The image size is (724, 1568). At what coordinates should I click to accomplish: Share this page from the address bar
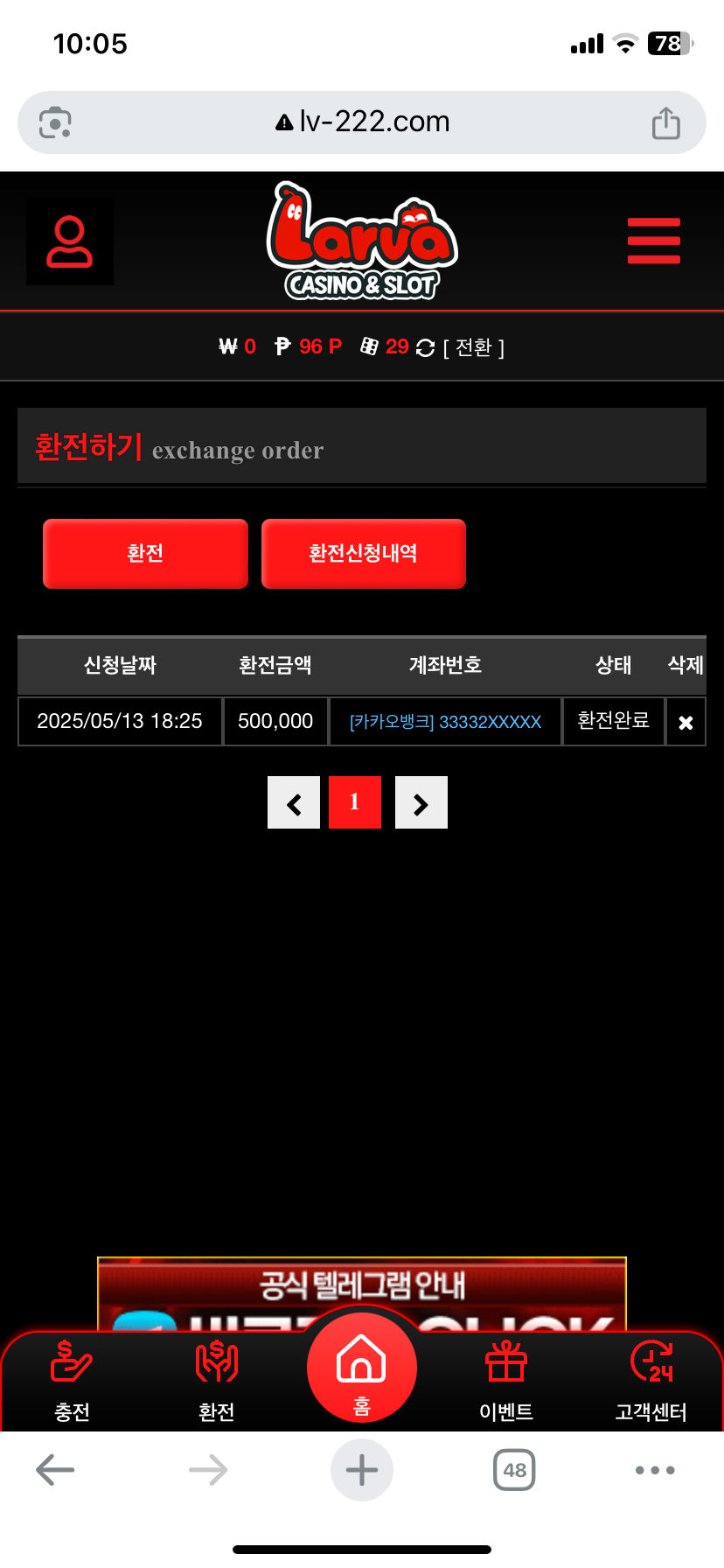tap(665, 122)
